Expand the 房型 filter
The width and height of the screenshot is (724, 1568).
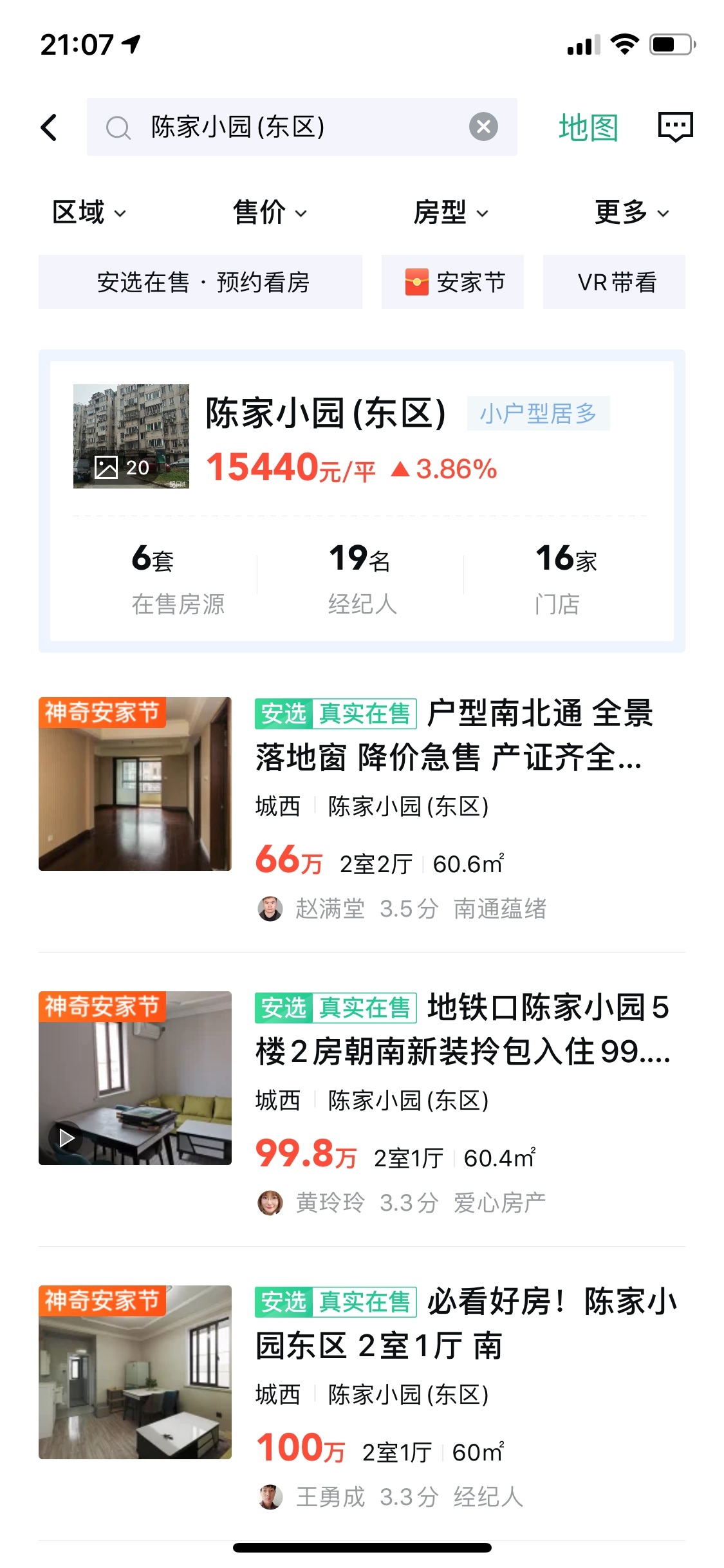(450, 212)
